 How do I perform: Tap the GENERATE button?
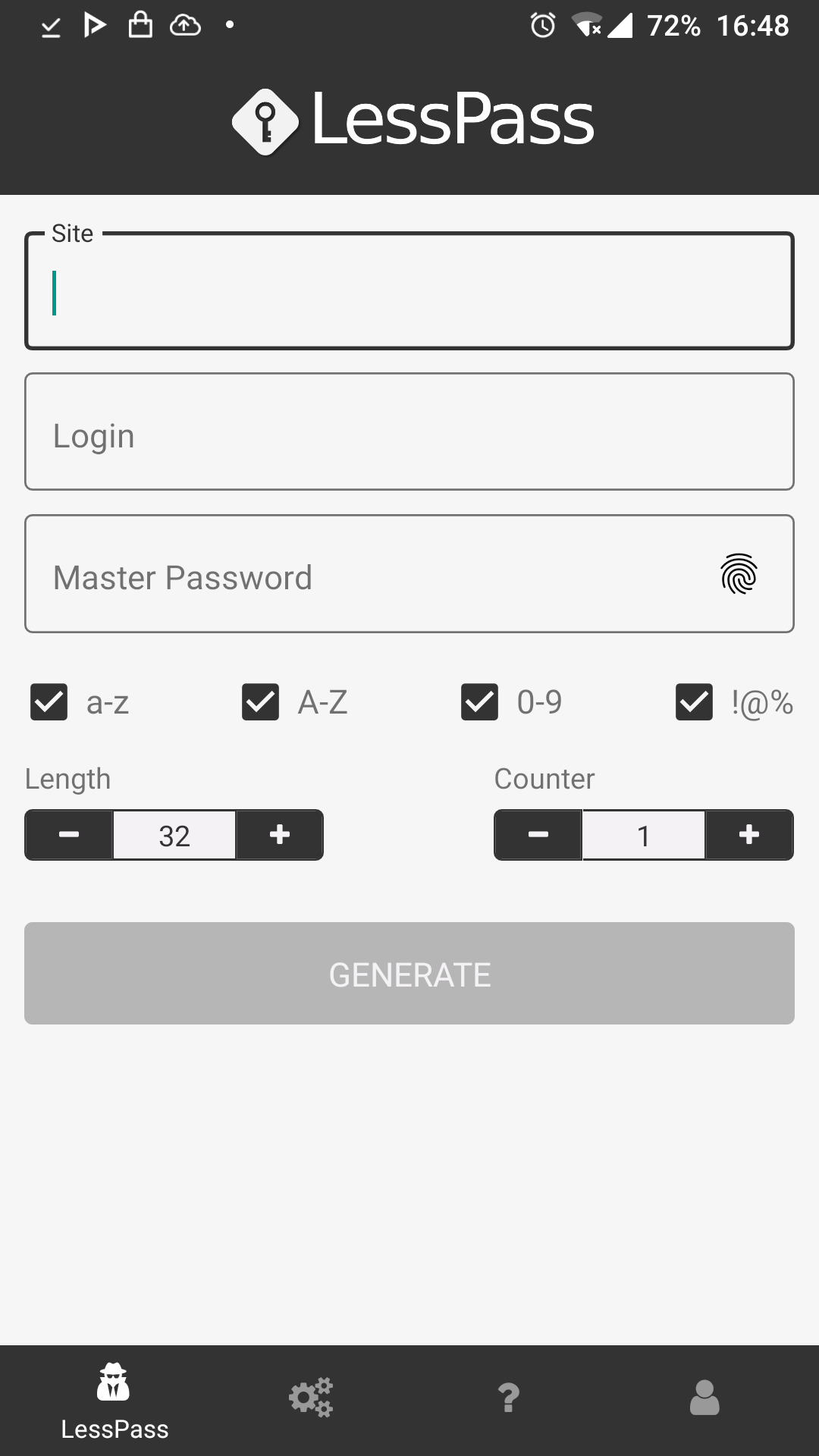click(x=409, y=974)
